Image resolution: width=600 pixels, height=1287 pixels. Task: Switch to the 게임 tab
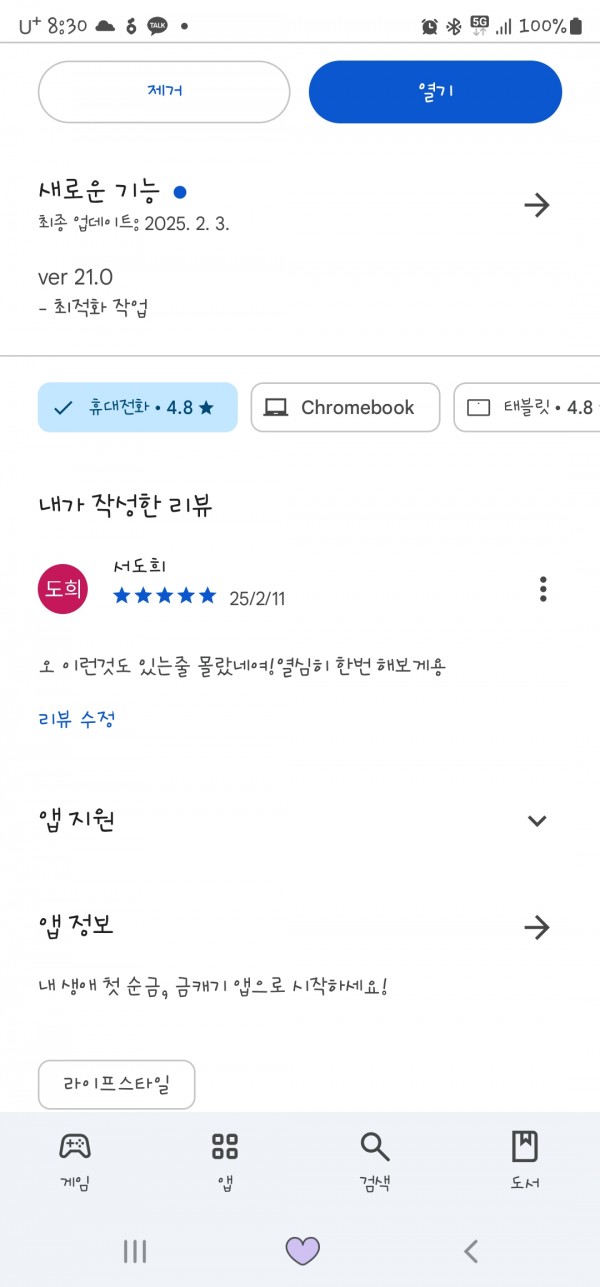click(75, 1161)
